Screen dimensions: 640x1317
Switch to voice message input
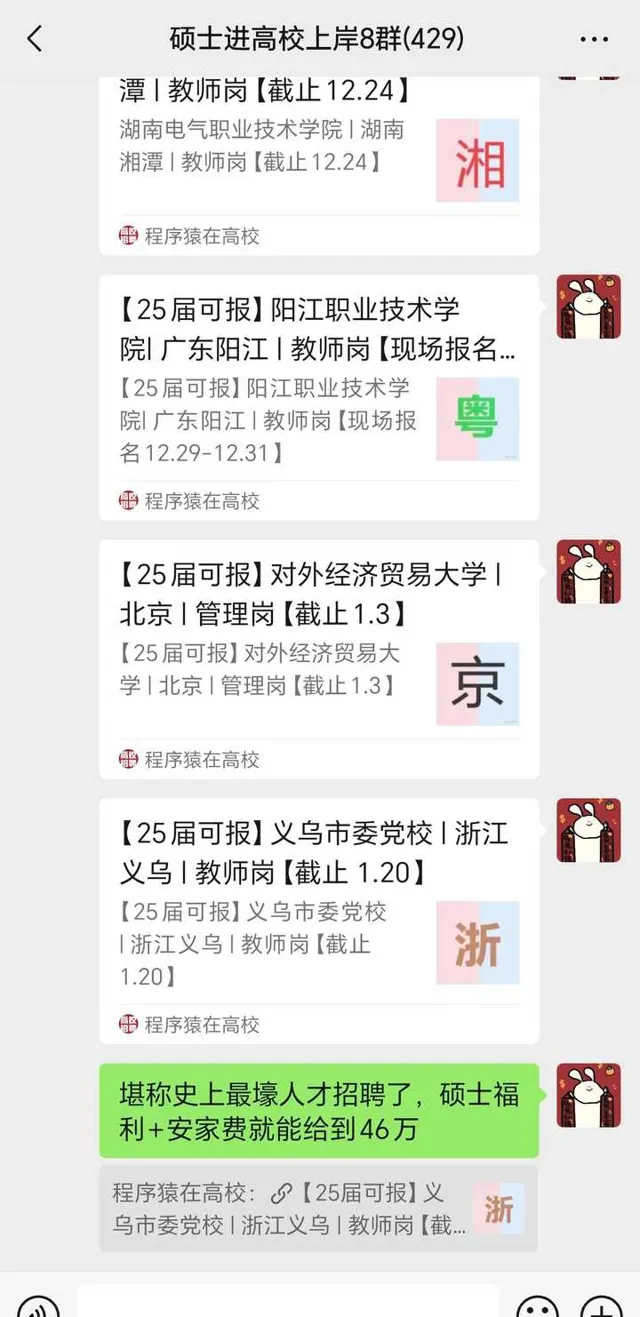38,1305
